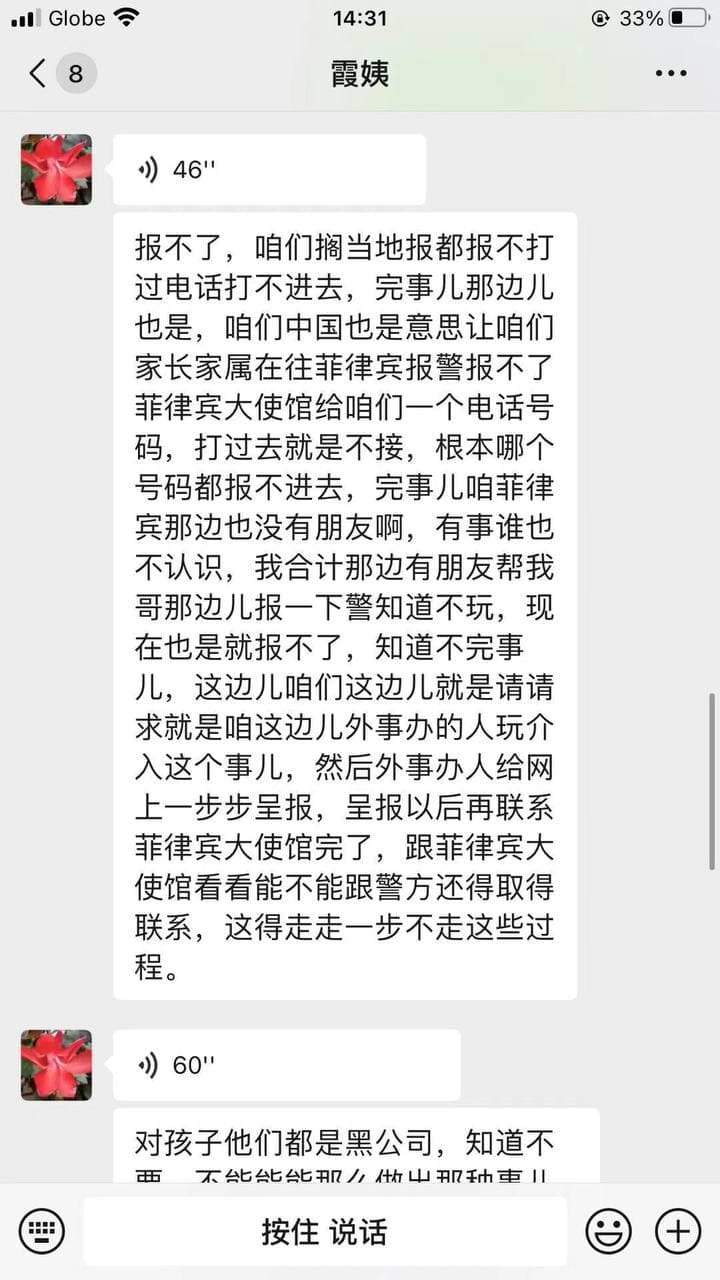Play the 46-second voice message

pyautogui.click(x=269, y=170)
